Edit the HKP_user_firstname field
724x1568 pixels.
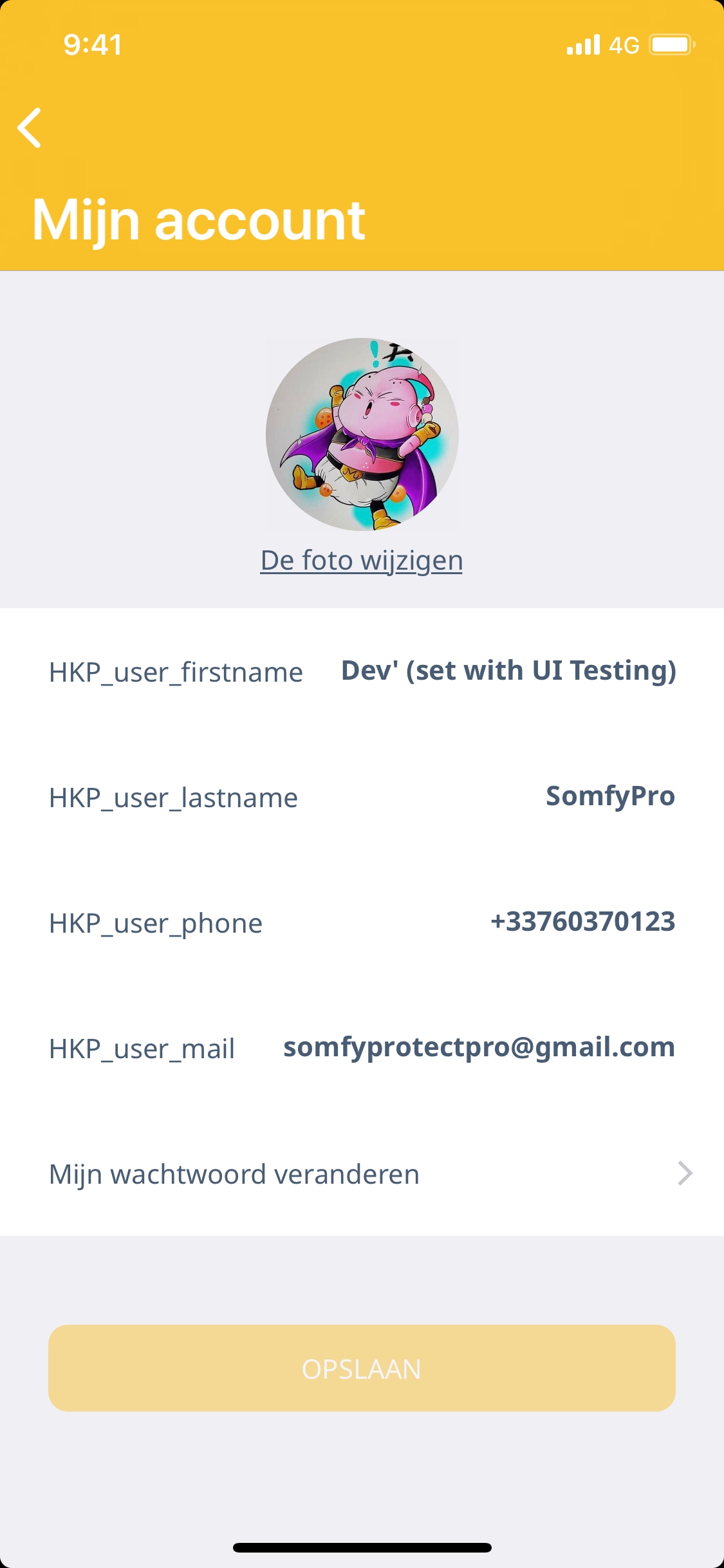point(508,671)
